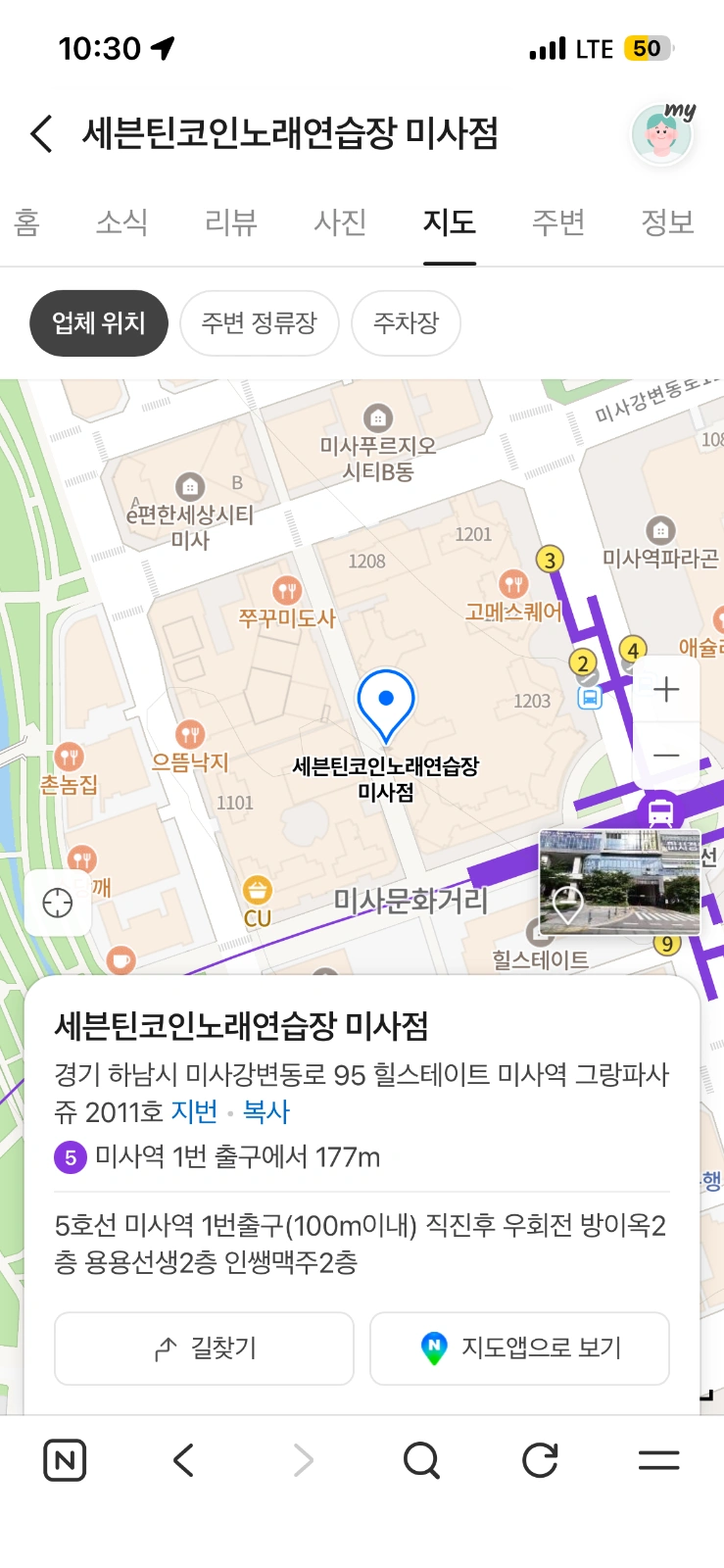Tap the 길찾기 directions button

pos(204,1348)
